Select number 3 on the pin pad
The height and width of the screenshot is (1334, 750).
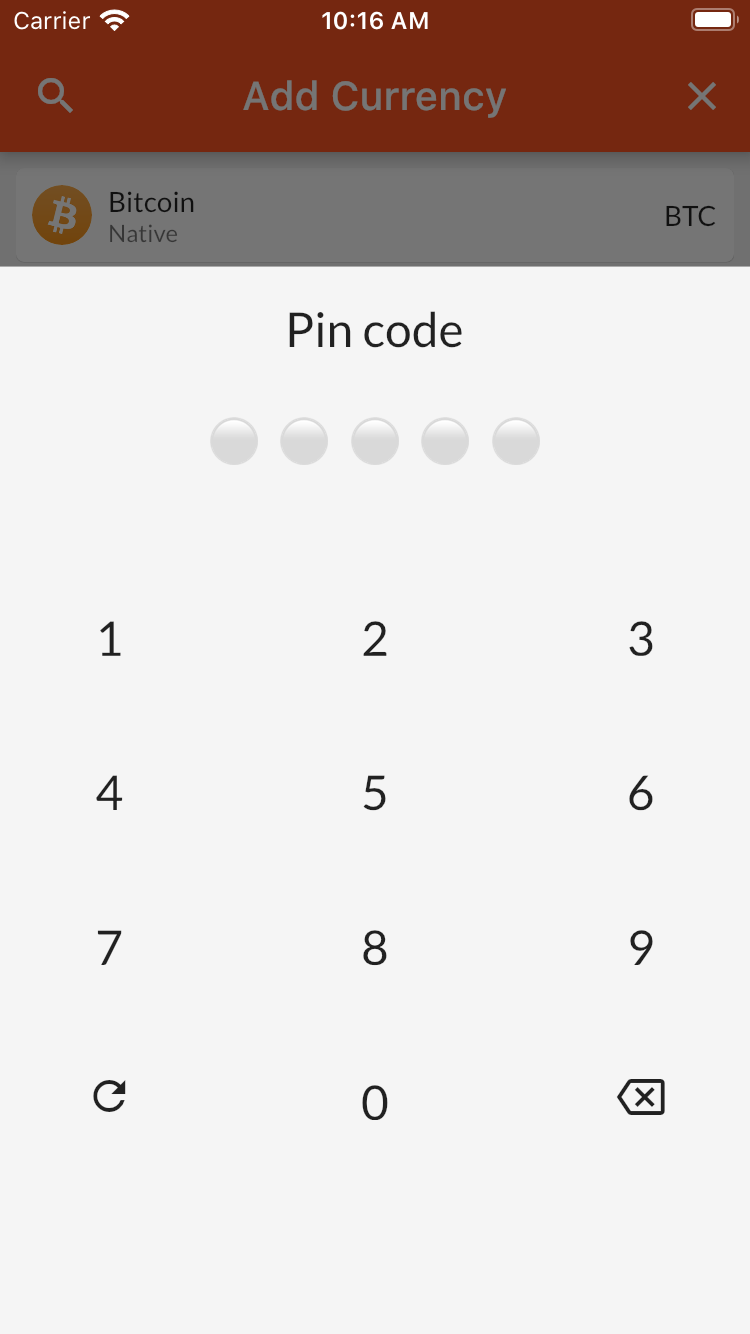tap(641, 639)
